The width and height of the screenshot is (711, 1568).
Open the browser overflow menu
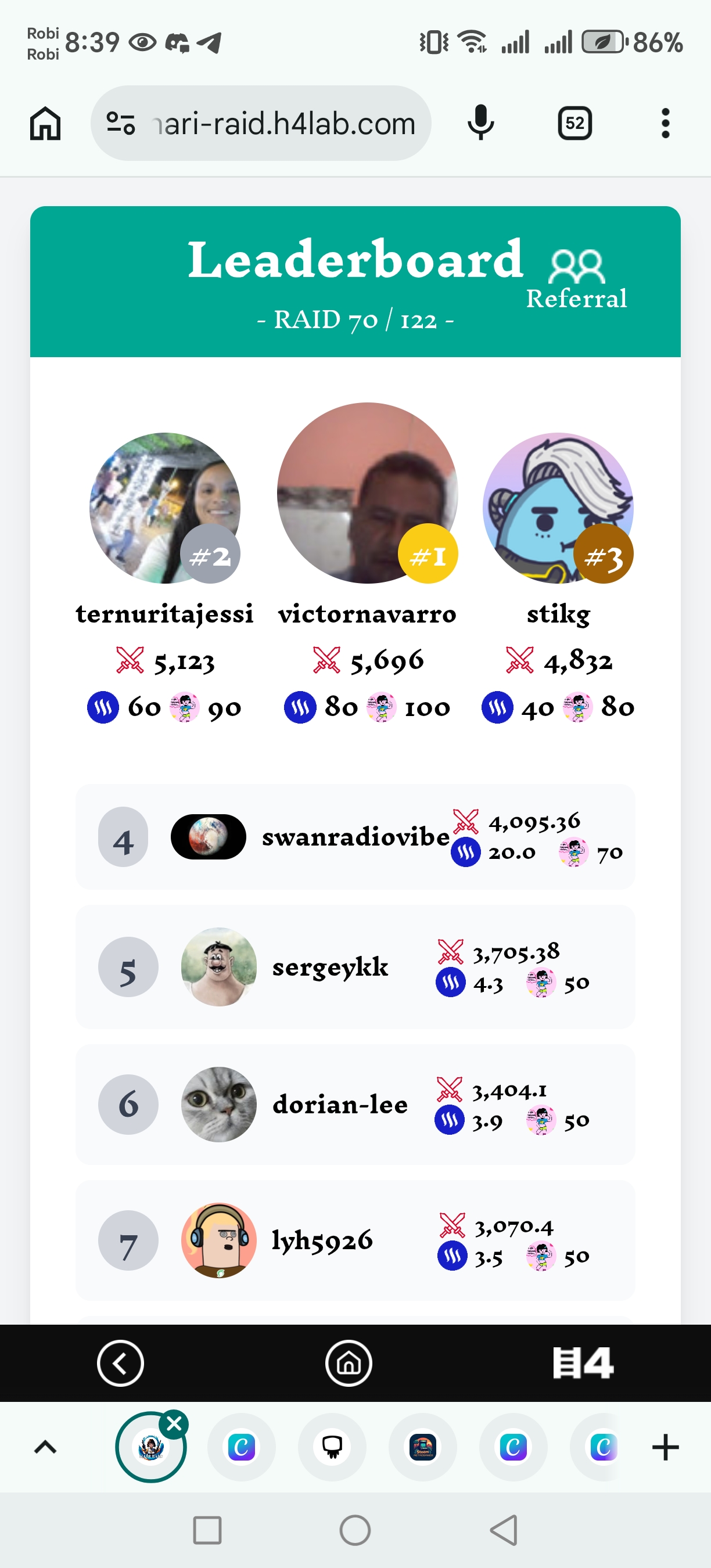pos(665,124)
